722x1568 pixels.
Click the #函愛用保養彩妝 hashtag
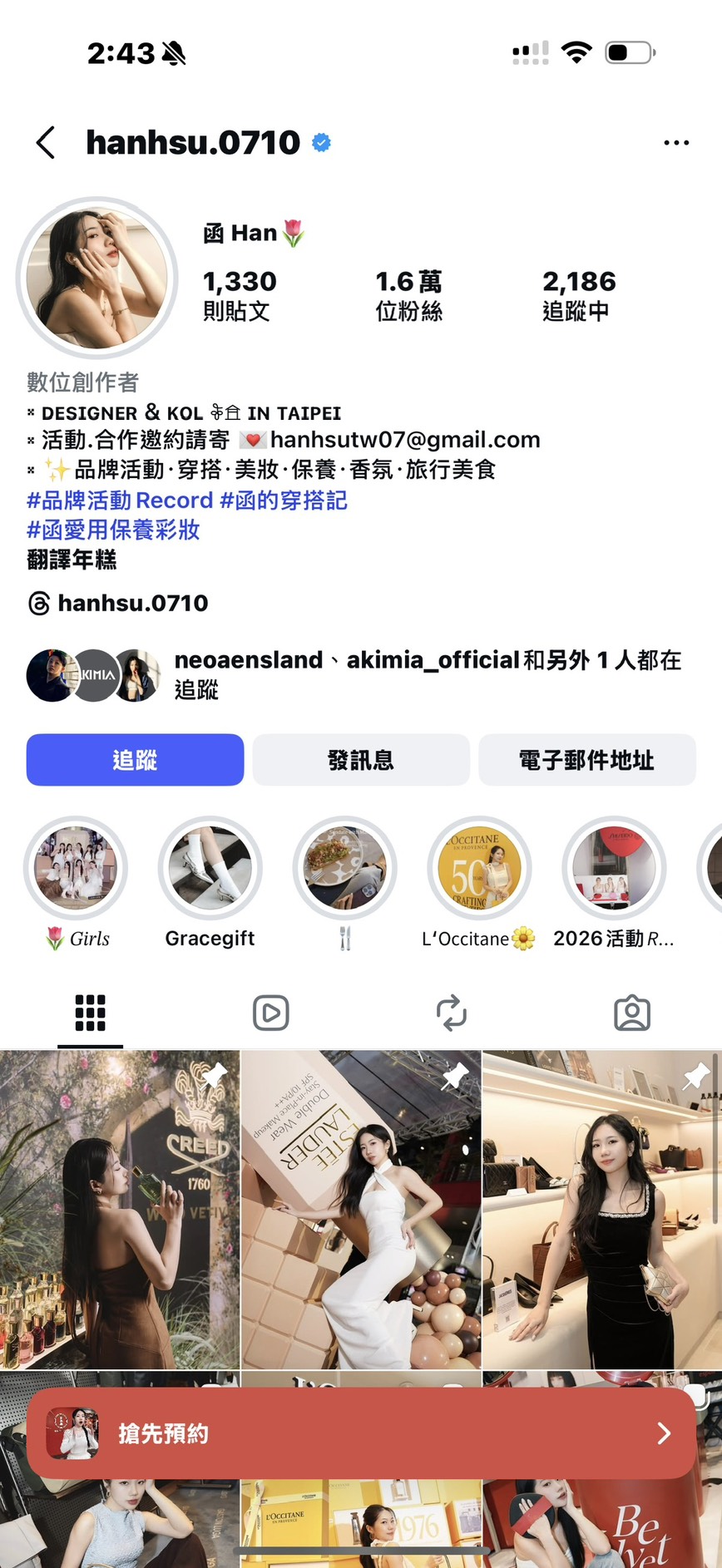pyautogui.click(x=111, y=530)
